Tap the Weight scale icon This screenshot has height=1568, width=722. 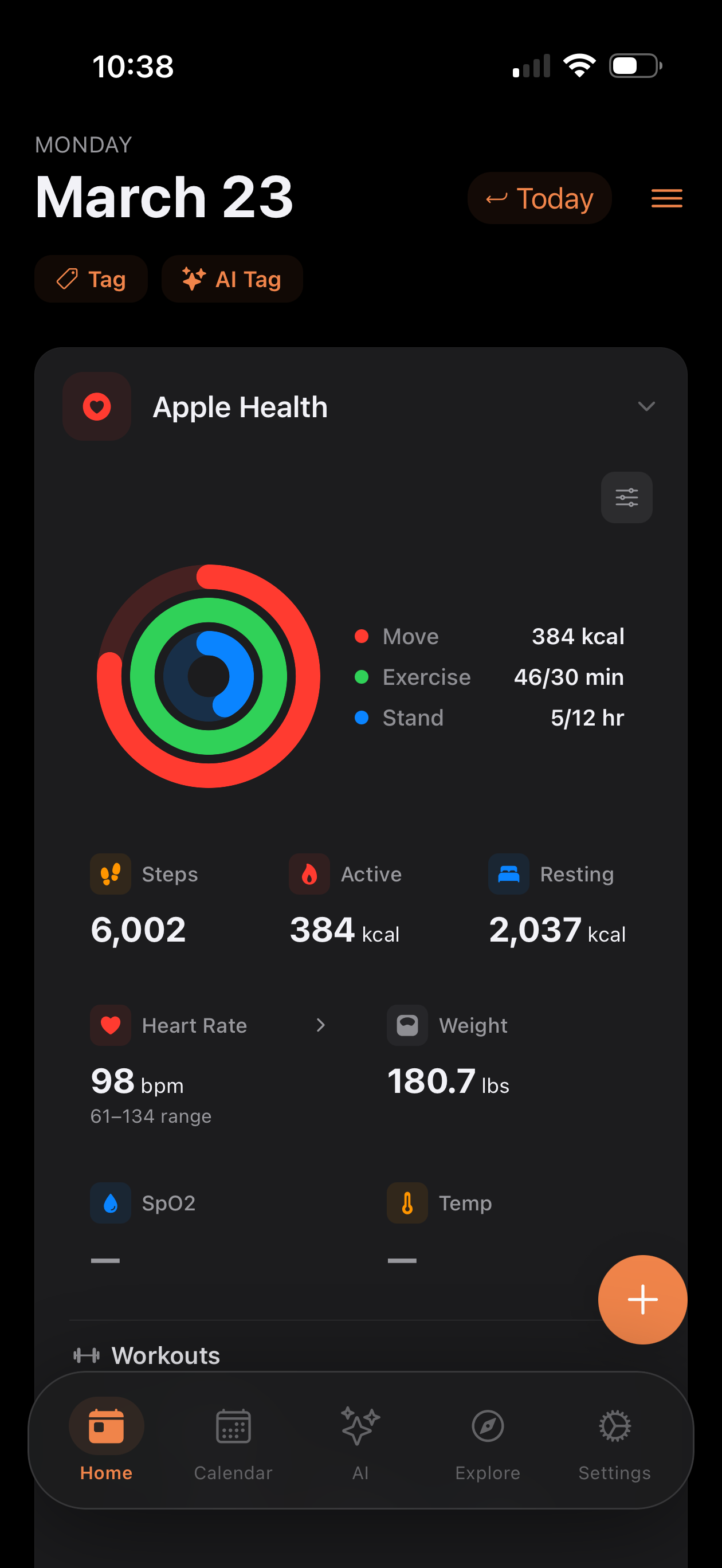coord(407,1025)
